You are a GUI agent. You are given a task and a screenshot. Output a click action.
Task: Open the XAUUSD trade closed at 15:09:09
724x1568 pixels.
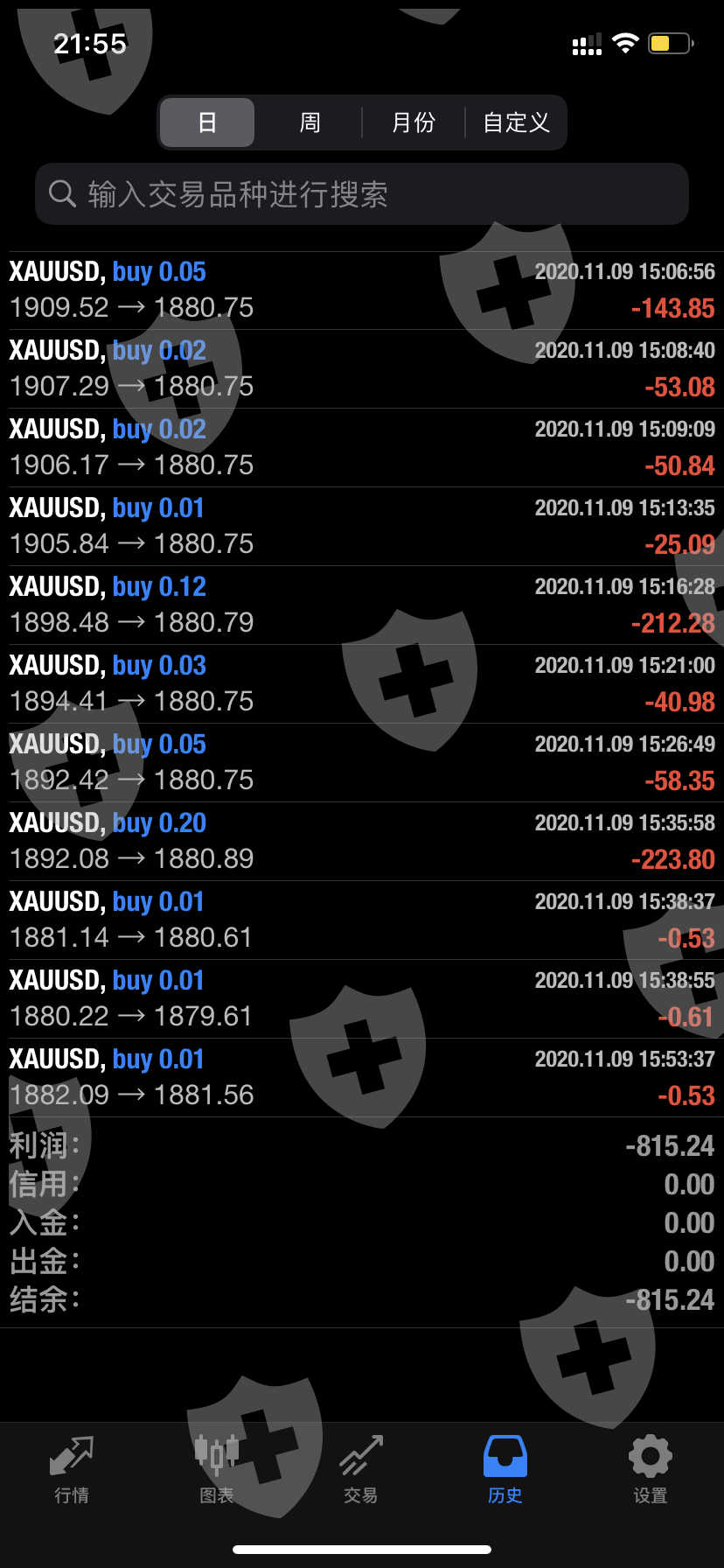click(362, 447)
